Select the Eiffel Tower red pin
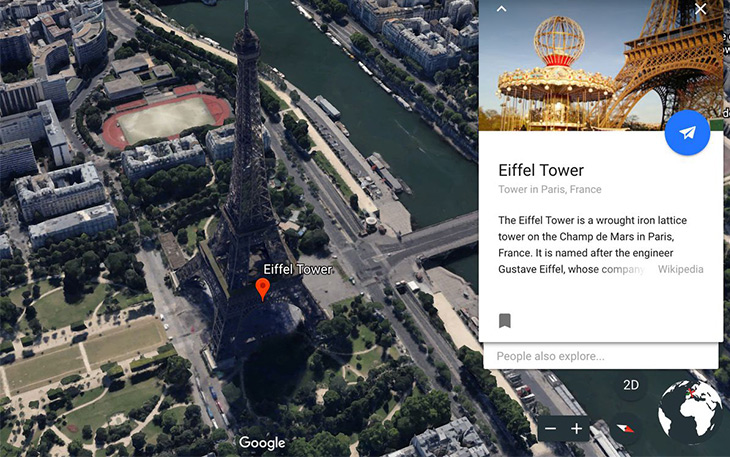The width and height of the screenshot is (730, 457). (262, 290)
